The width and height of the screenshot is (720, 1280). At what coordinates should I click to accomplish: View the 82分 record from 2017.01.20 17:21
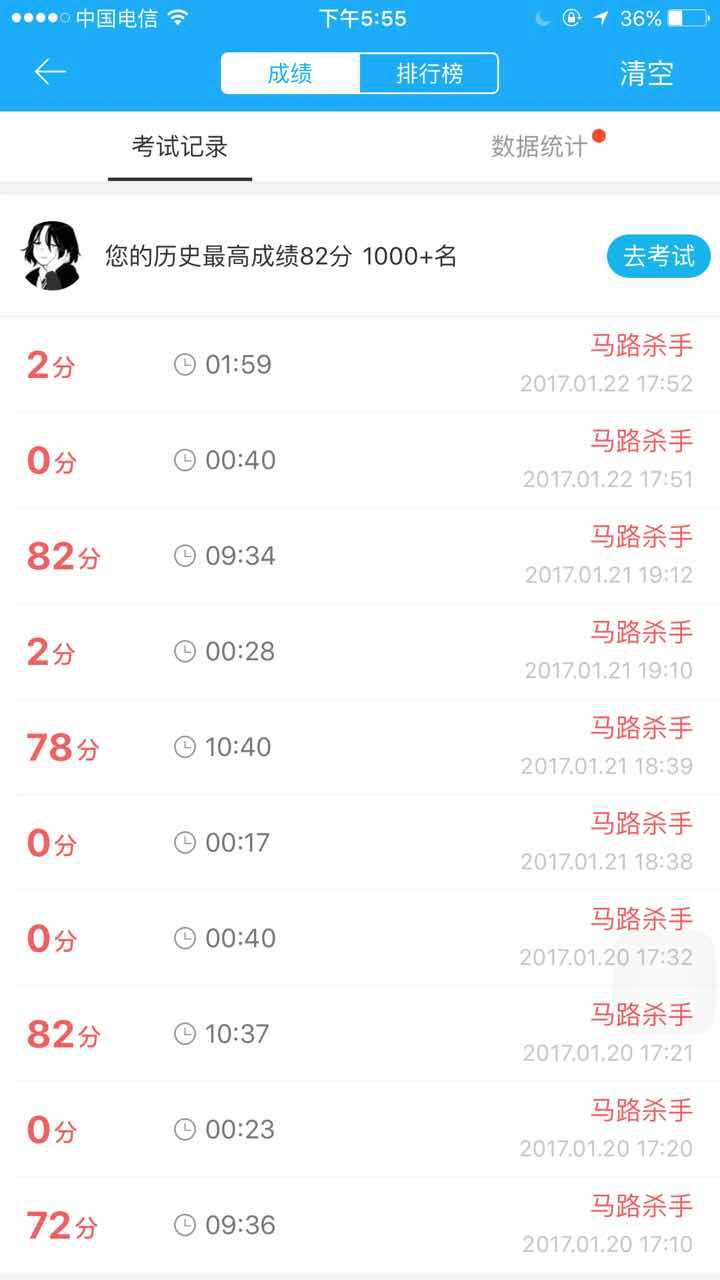pos(360,1034)
